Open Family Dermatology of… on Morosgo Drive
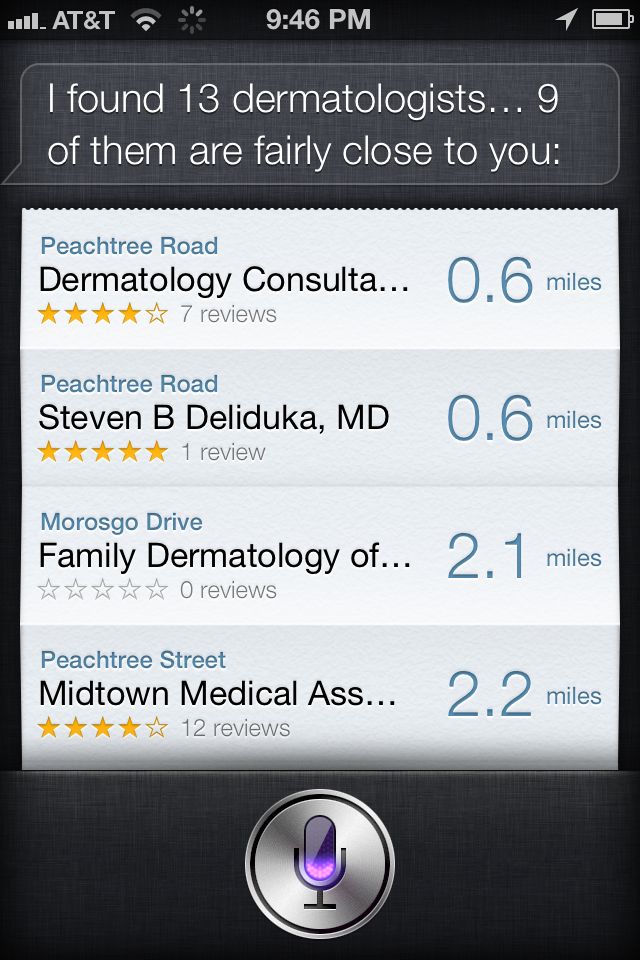Screen dimensions: 640x960 coord(320,556)
